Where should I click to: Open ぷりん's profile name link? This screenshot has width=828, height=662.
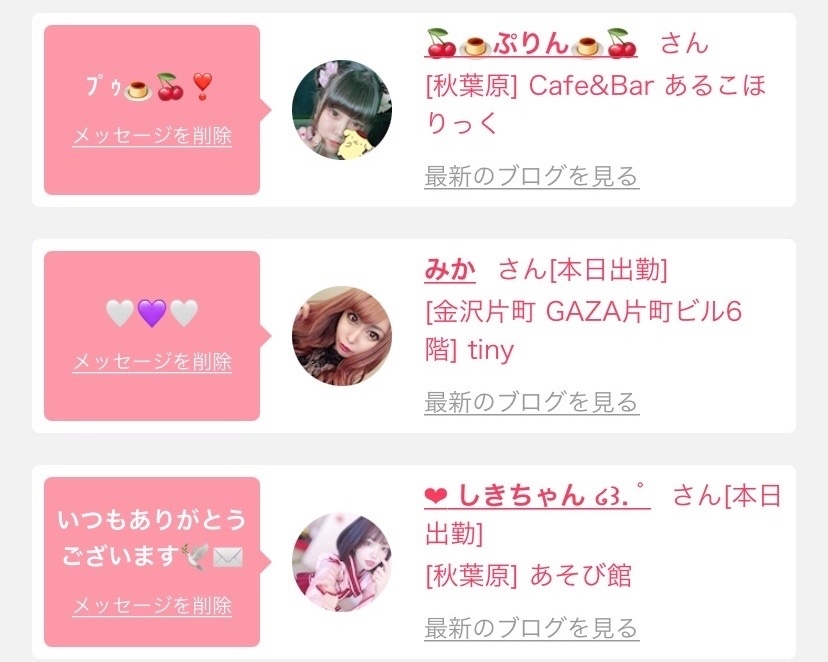pos(530,45)
